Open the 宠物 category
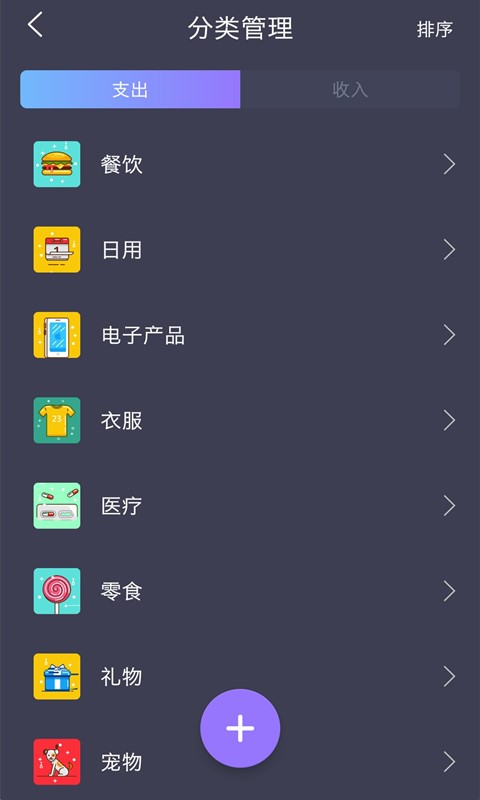 240,762
